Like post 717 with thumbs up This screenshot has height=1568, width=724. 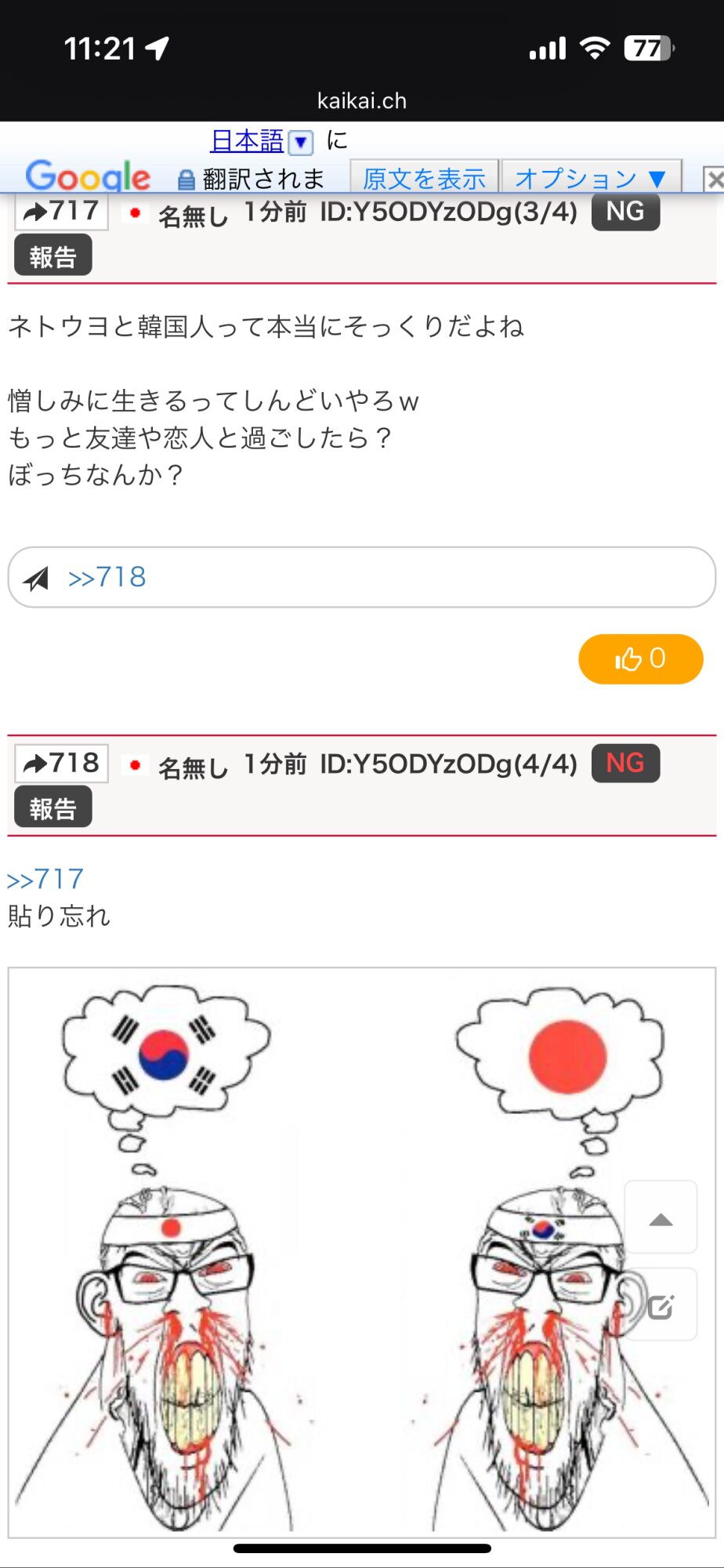pyautogui.click(x=640, y=659)
